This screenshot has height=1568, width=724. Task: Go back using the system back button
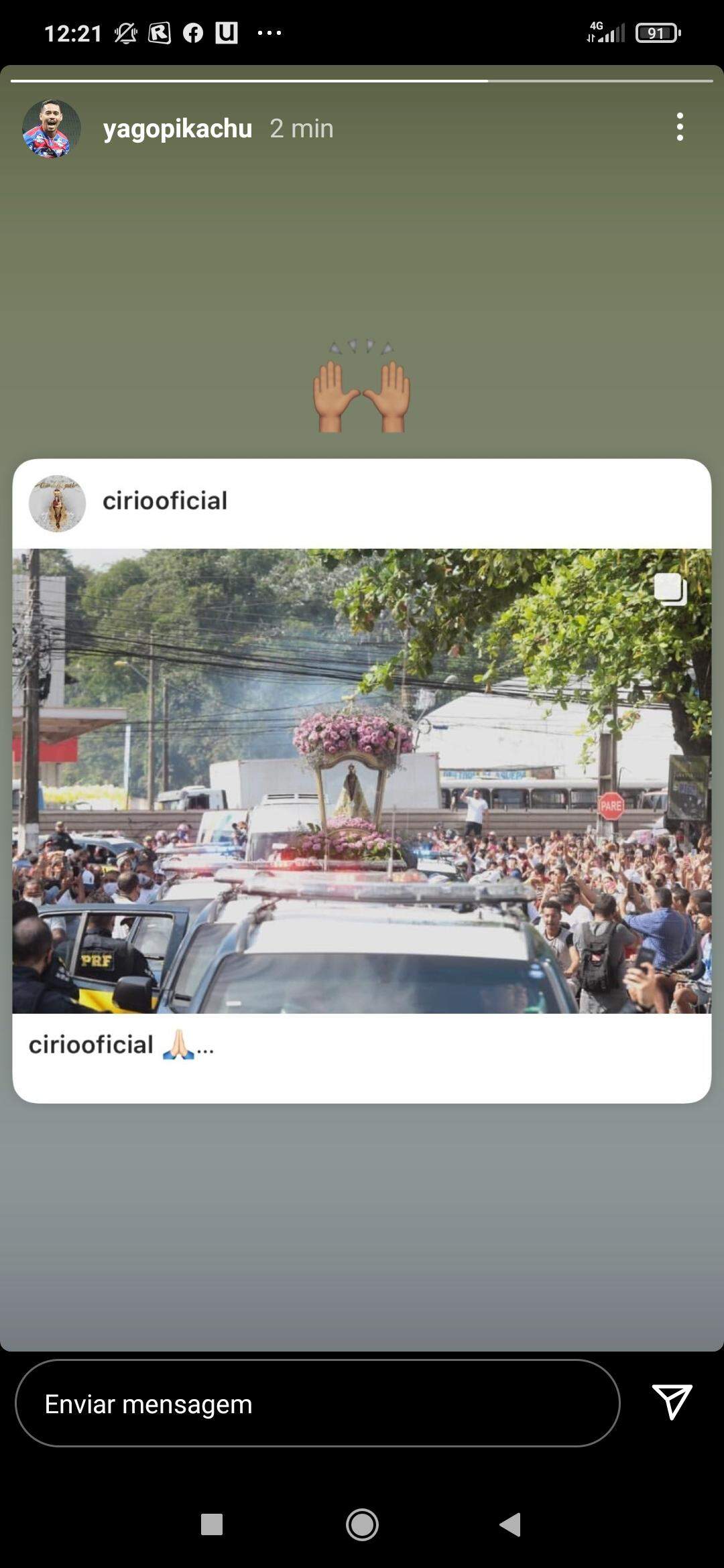point(510,1524)
